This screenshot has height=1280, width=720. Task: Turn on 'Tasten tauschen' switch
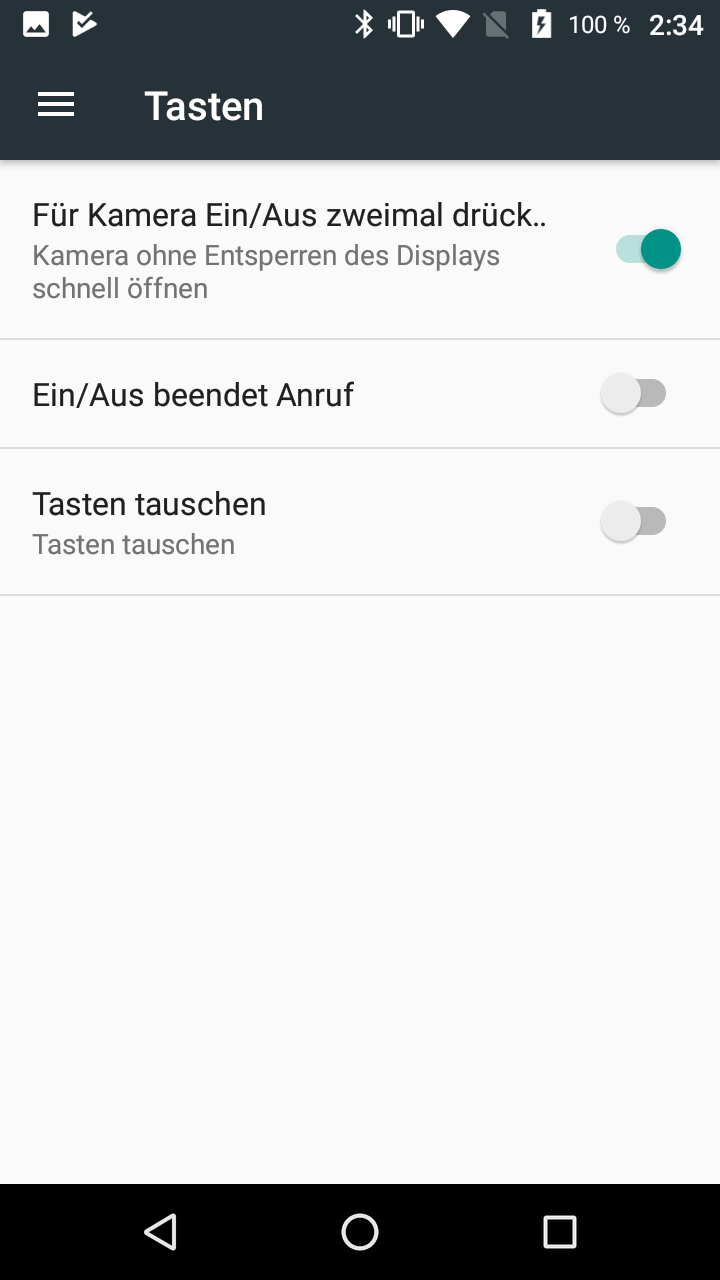(634, 522)
